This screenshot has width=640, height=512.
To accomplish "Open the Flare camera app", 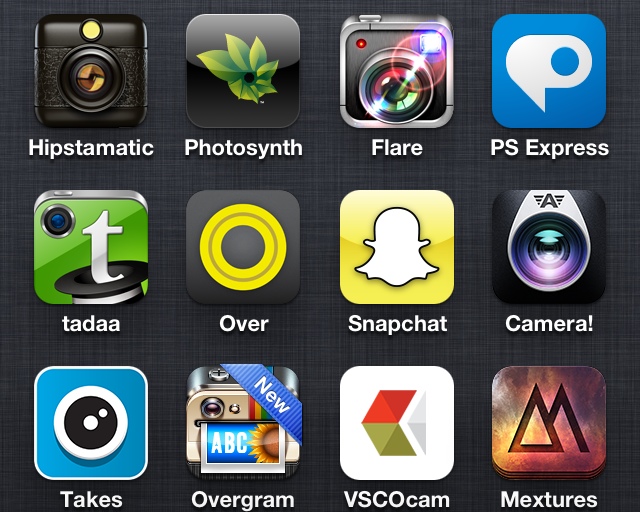I will (397, 71).
